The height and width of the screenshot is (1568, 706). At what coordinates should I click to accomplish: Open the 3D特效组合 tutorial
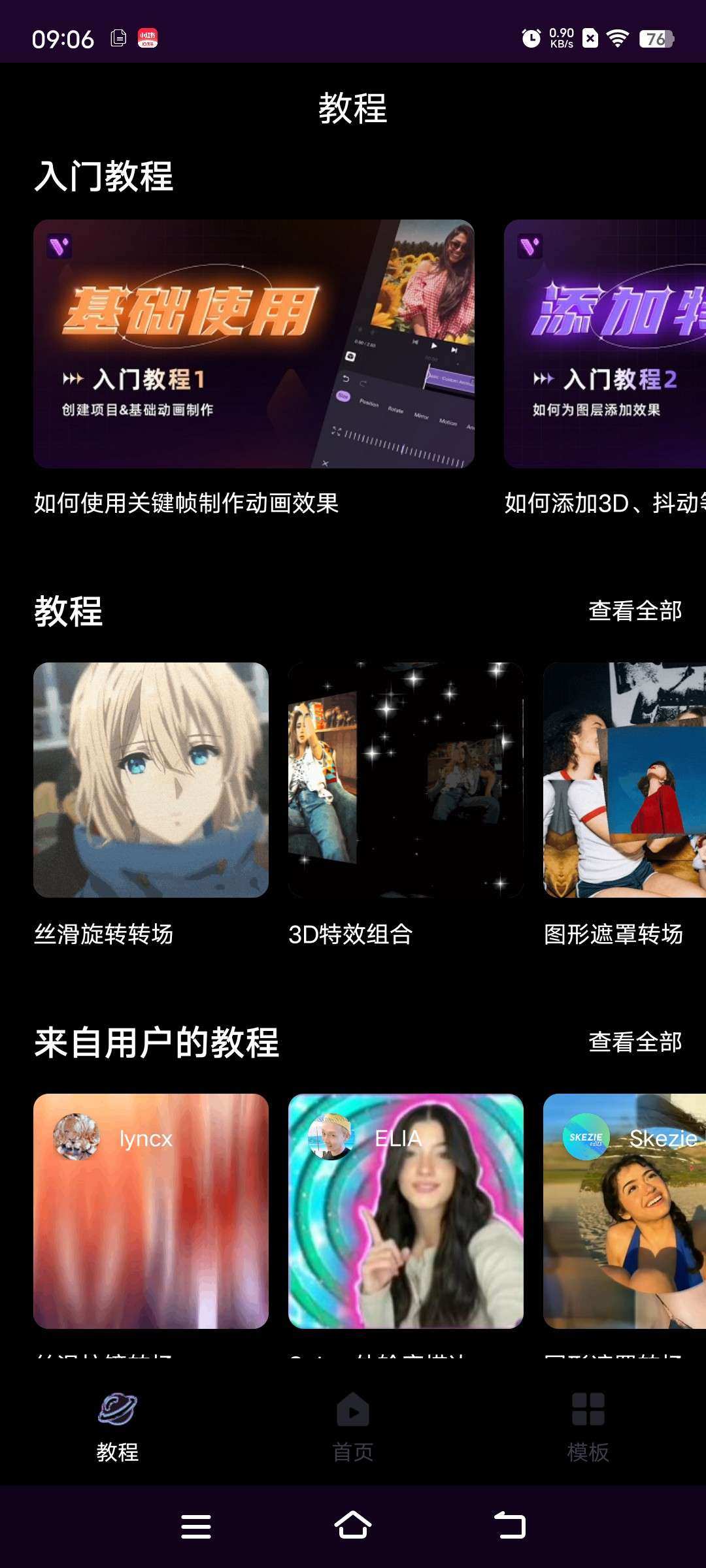[405, 779]
